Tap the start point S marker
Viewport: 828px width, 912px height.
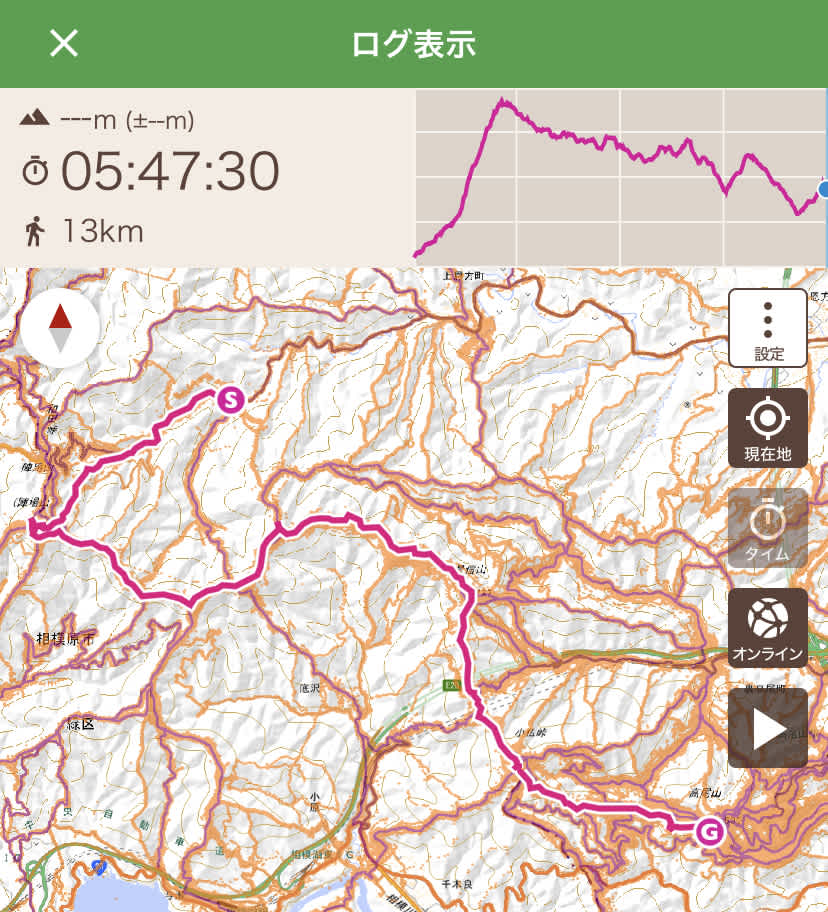[x=230, y=400]
